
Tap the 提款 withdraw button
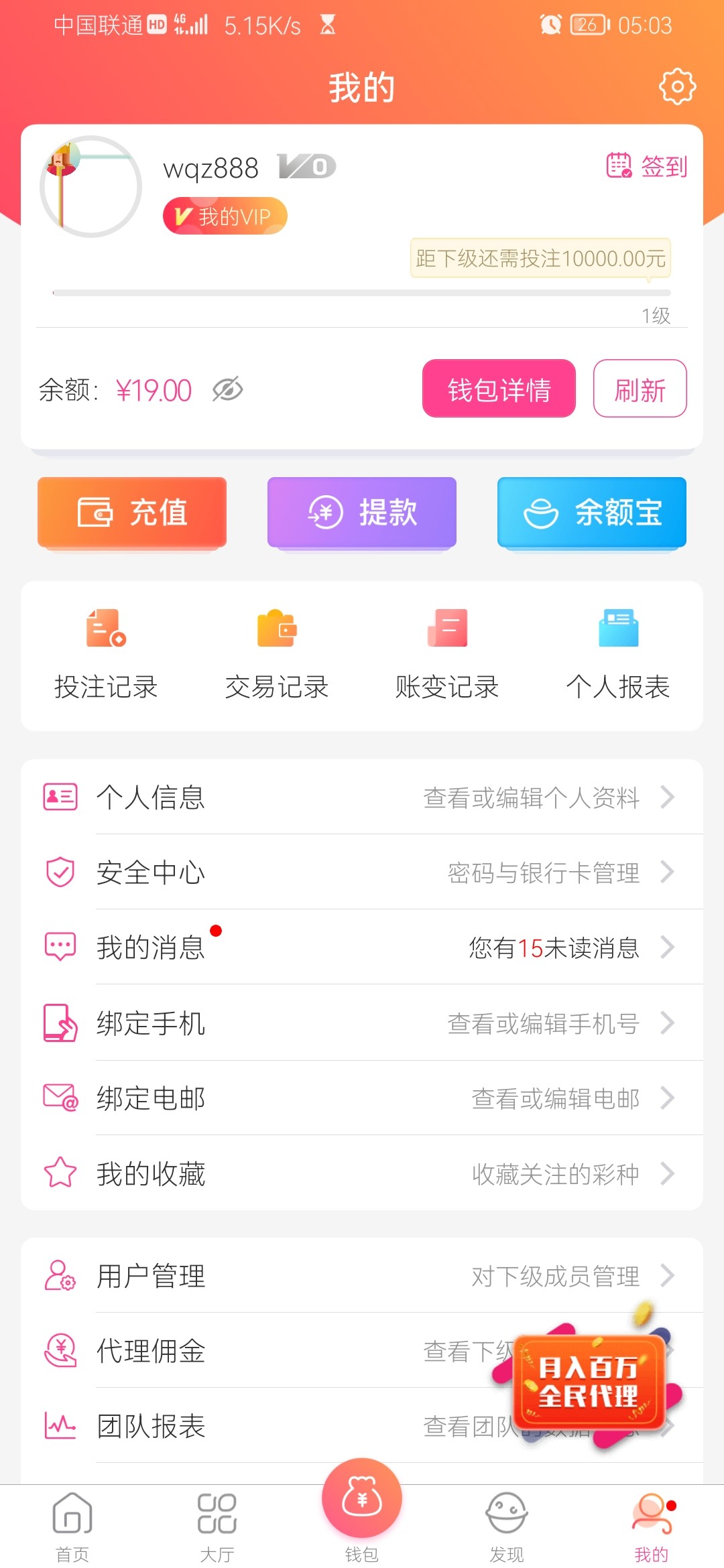[362, 513]
